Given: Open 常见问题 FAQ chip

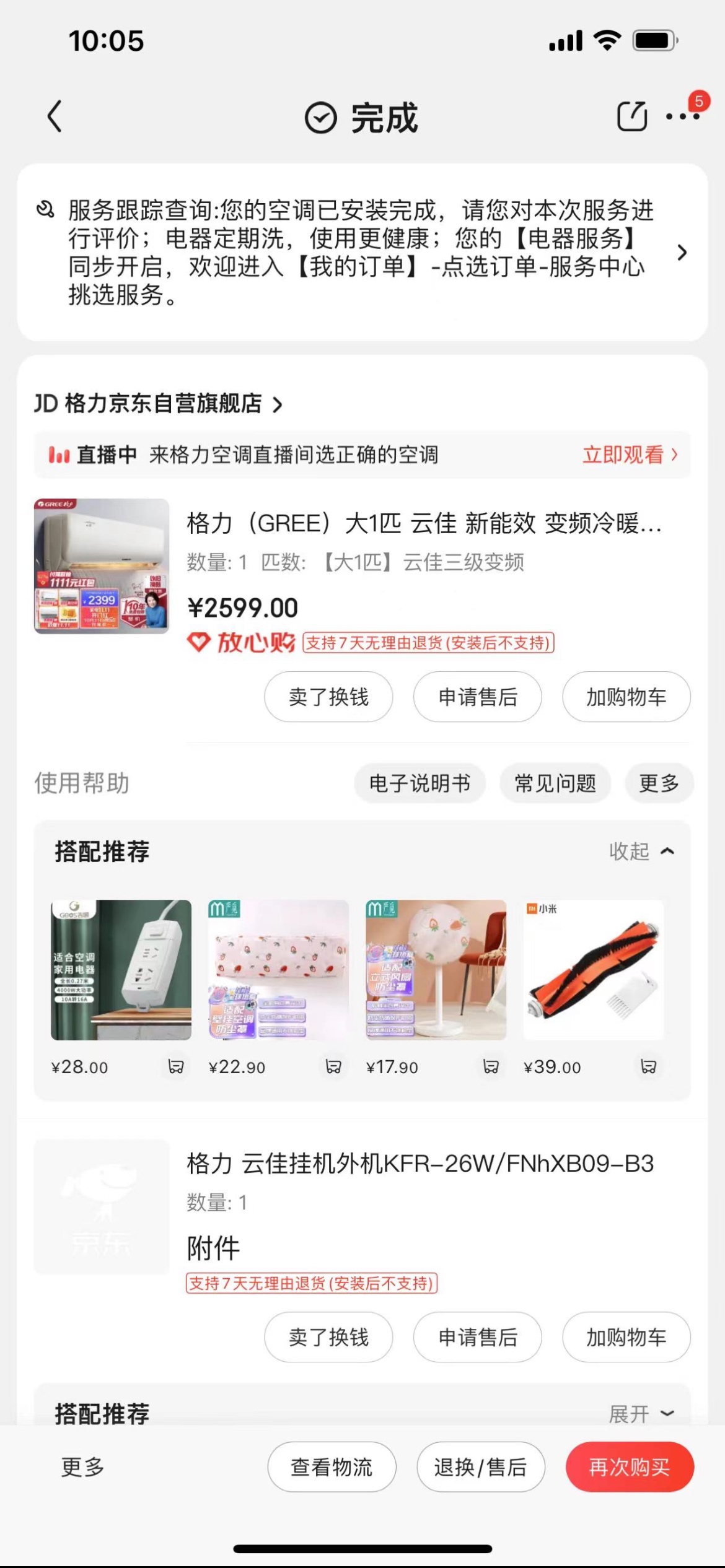Looking at the screenshot, I should [x=555, y=783].
